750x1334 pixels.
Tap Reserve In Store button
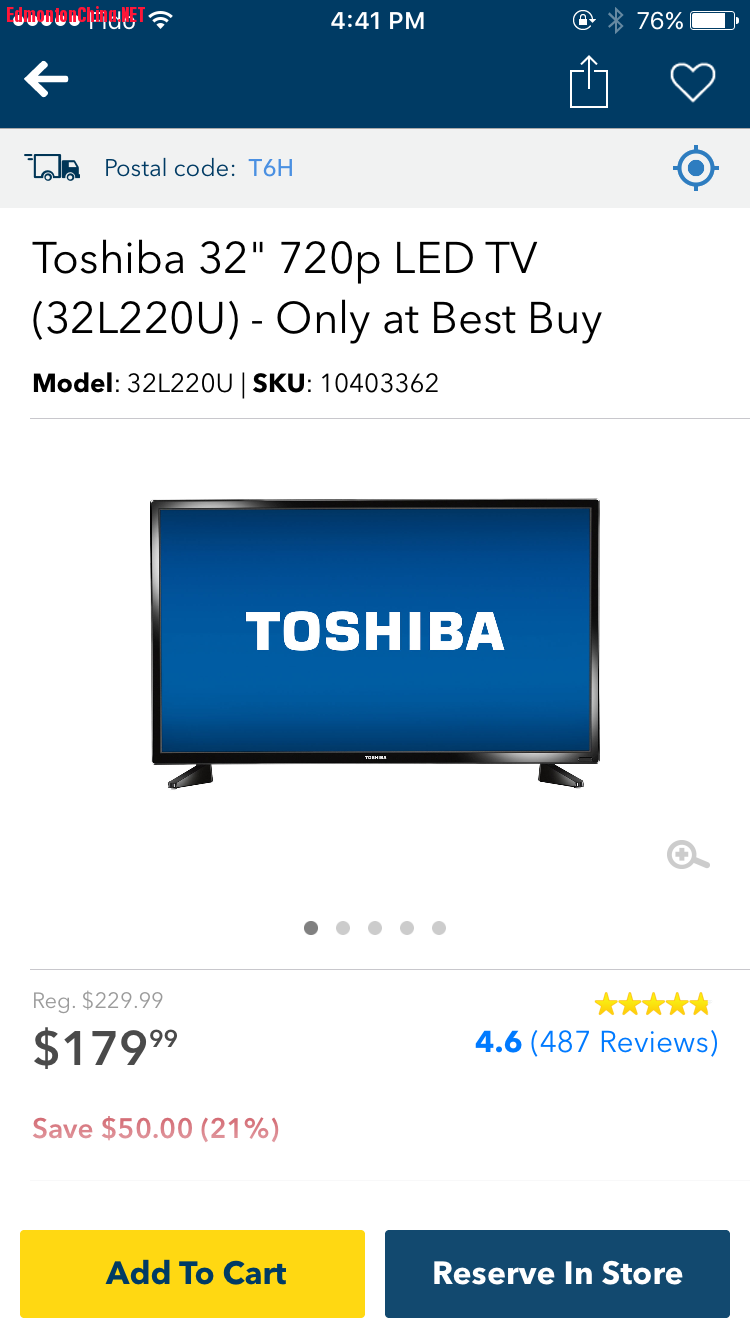[557, 1273]
